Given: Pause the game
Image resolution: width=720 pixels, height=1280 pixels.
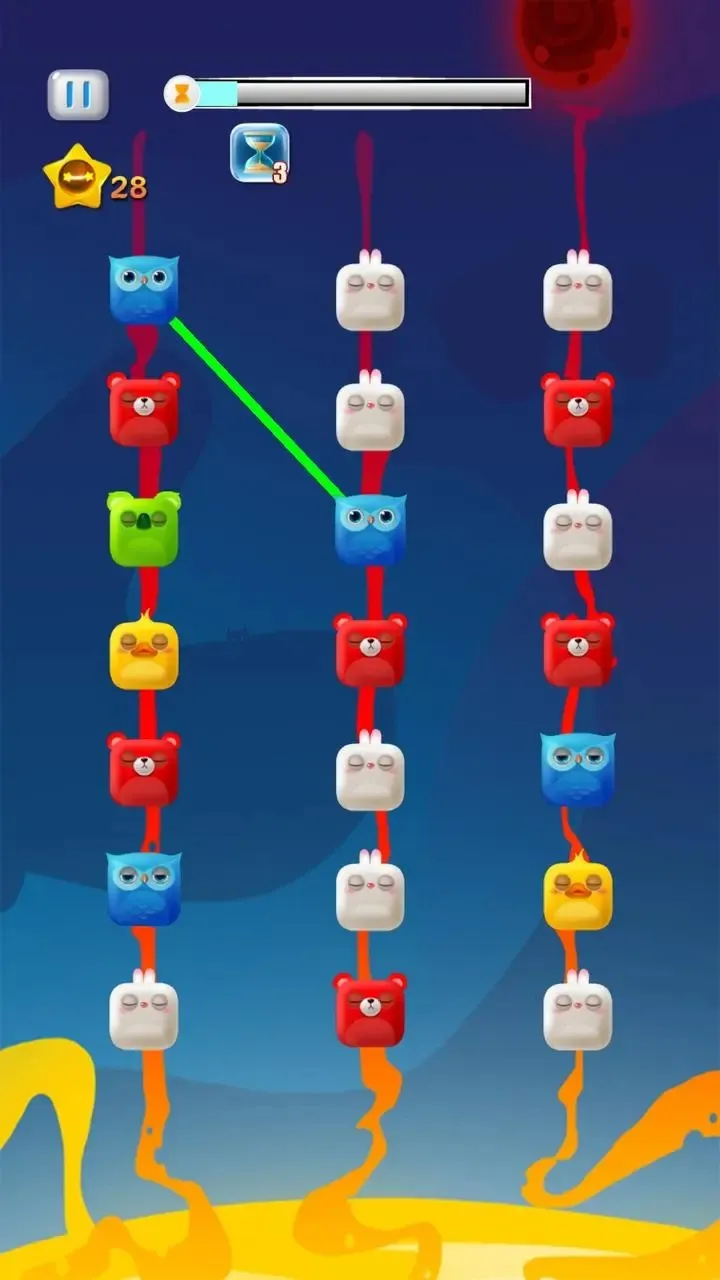Looking at the screenshot, I should pyautogui.click(x=78, y=95).
